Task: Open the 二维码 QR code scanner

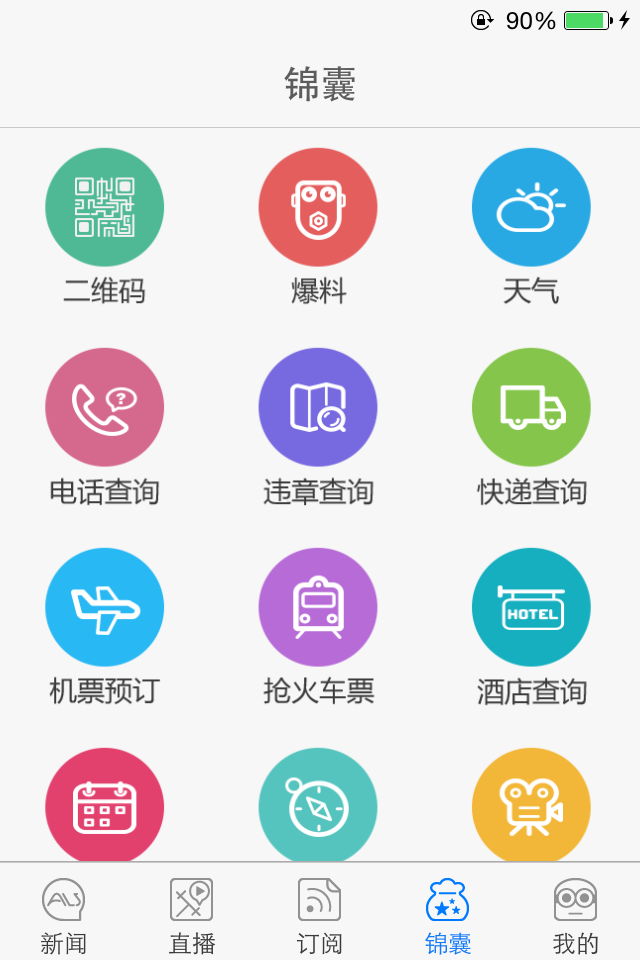Action: click(104, 207)
